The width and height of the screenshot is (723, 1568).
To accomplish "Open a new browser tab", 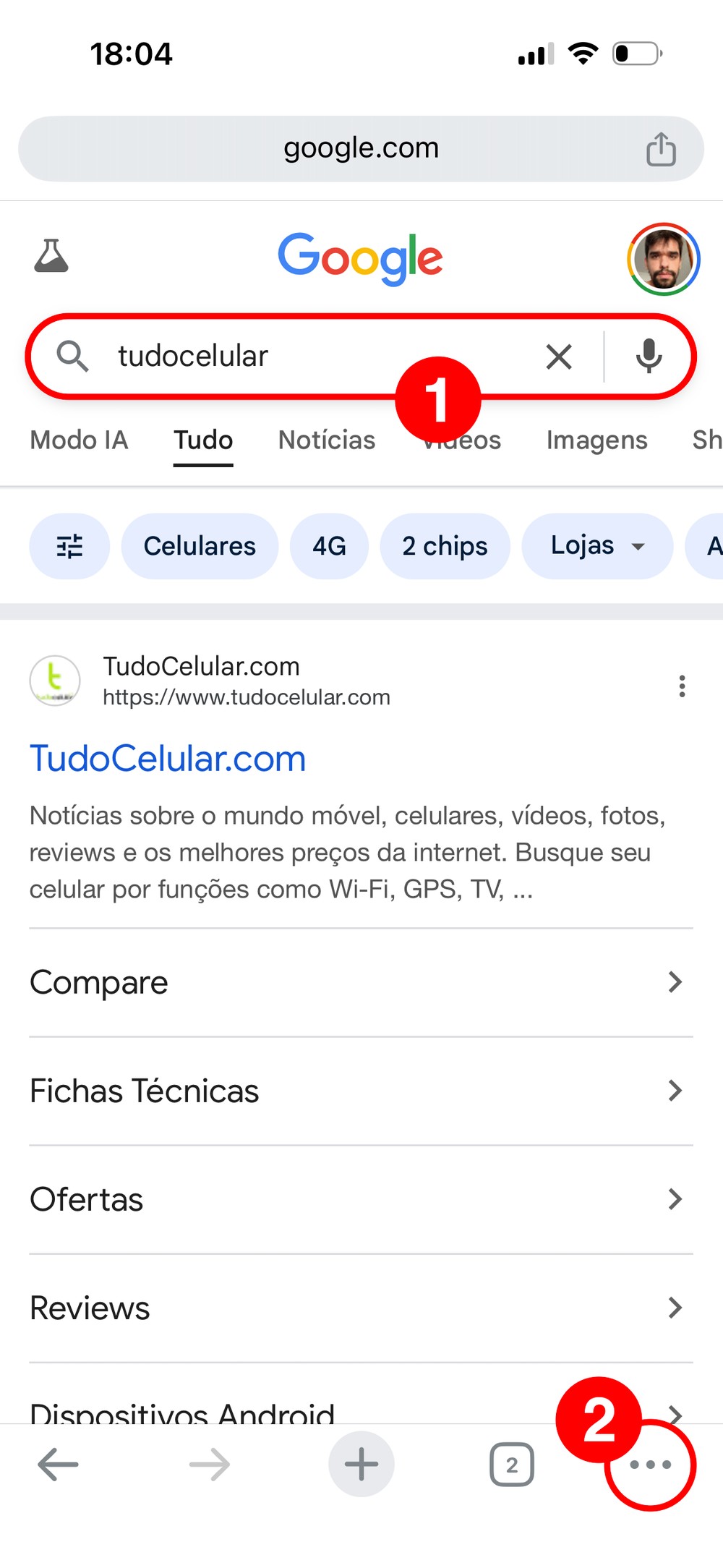I will [361, 1465].
